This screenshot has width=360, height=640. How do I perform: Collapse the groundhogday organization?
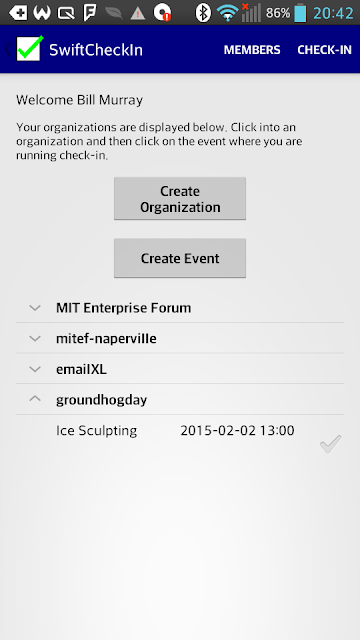click(180, 400)
